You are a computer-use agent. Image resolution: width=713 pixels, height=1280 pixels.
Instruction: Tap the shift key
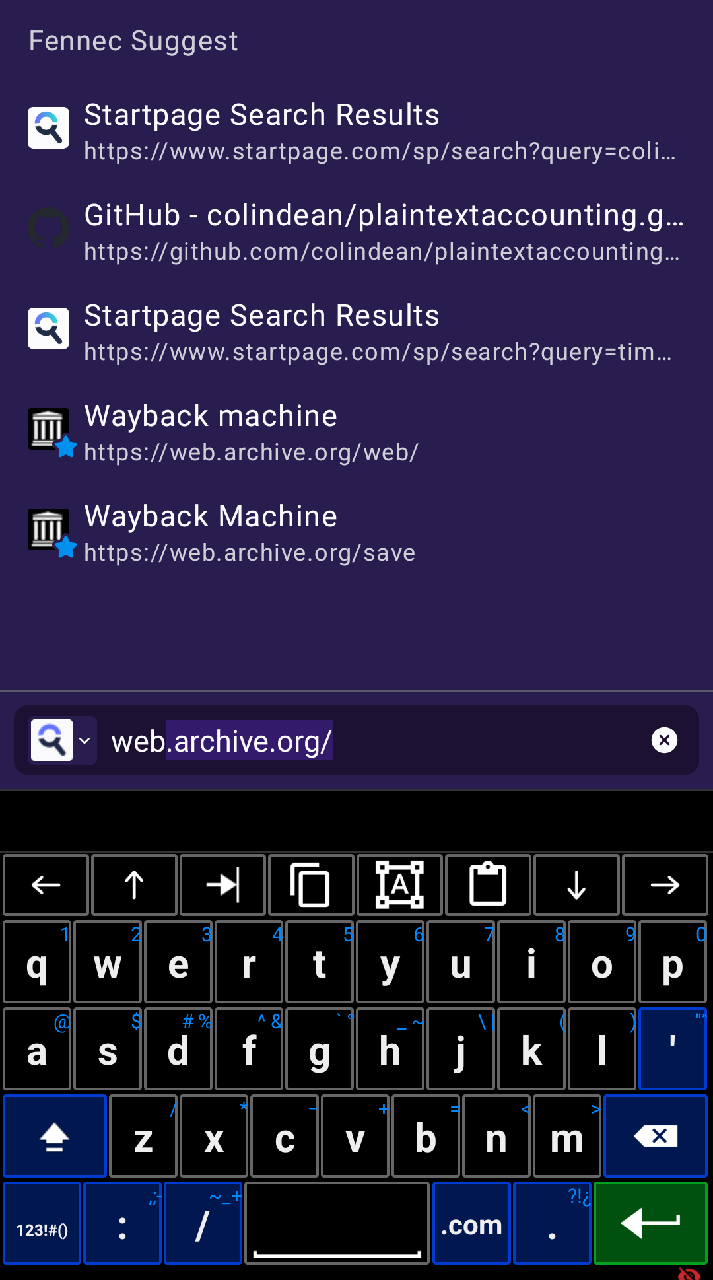coord(55,1136)
